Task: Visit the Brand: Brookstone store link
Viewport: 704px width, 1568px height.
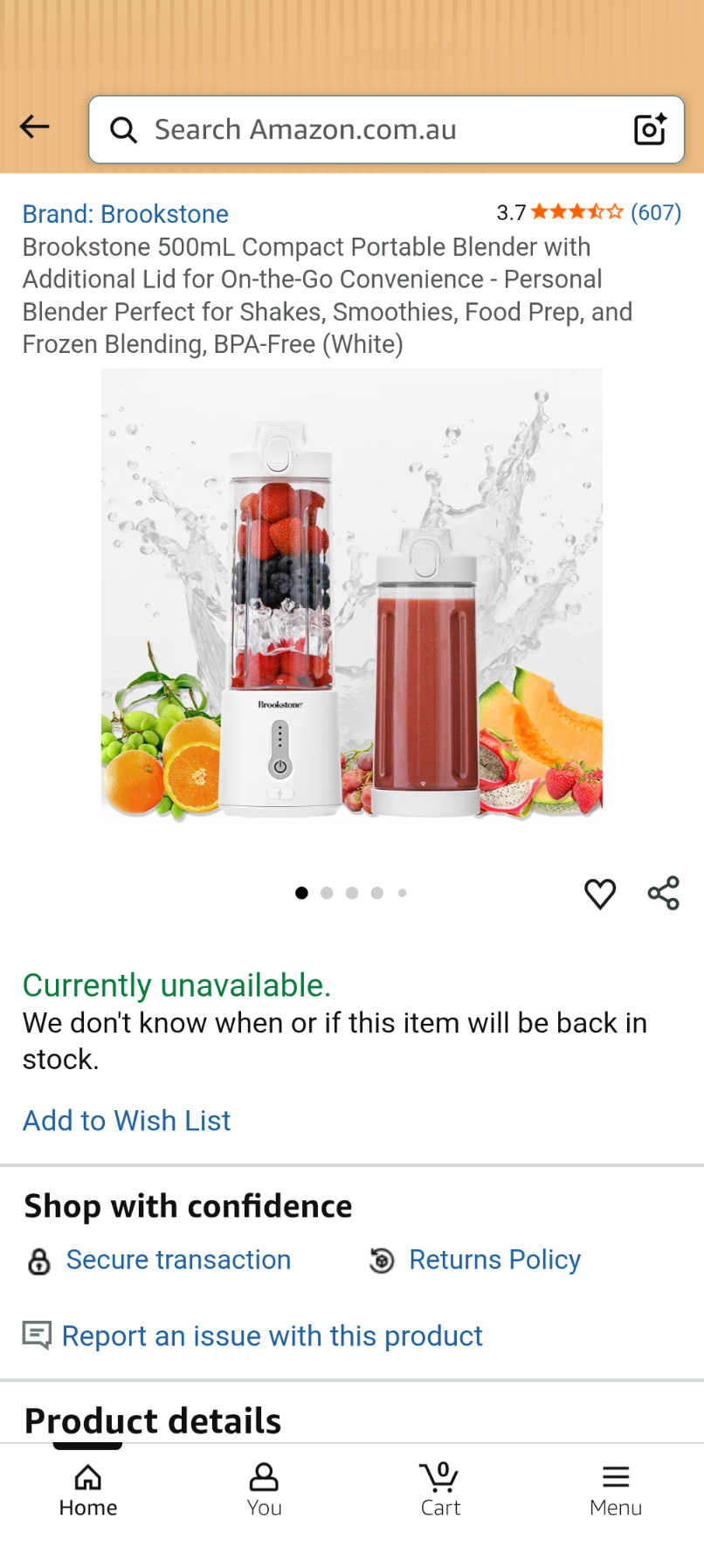Action: pyautogui.click(x=126, y=214)
